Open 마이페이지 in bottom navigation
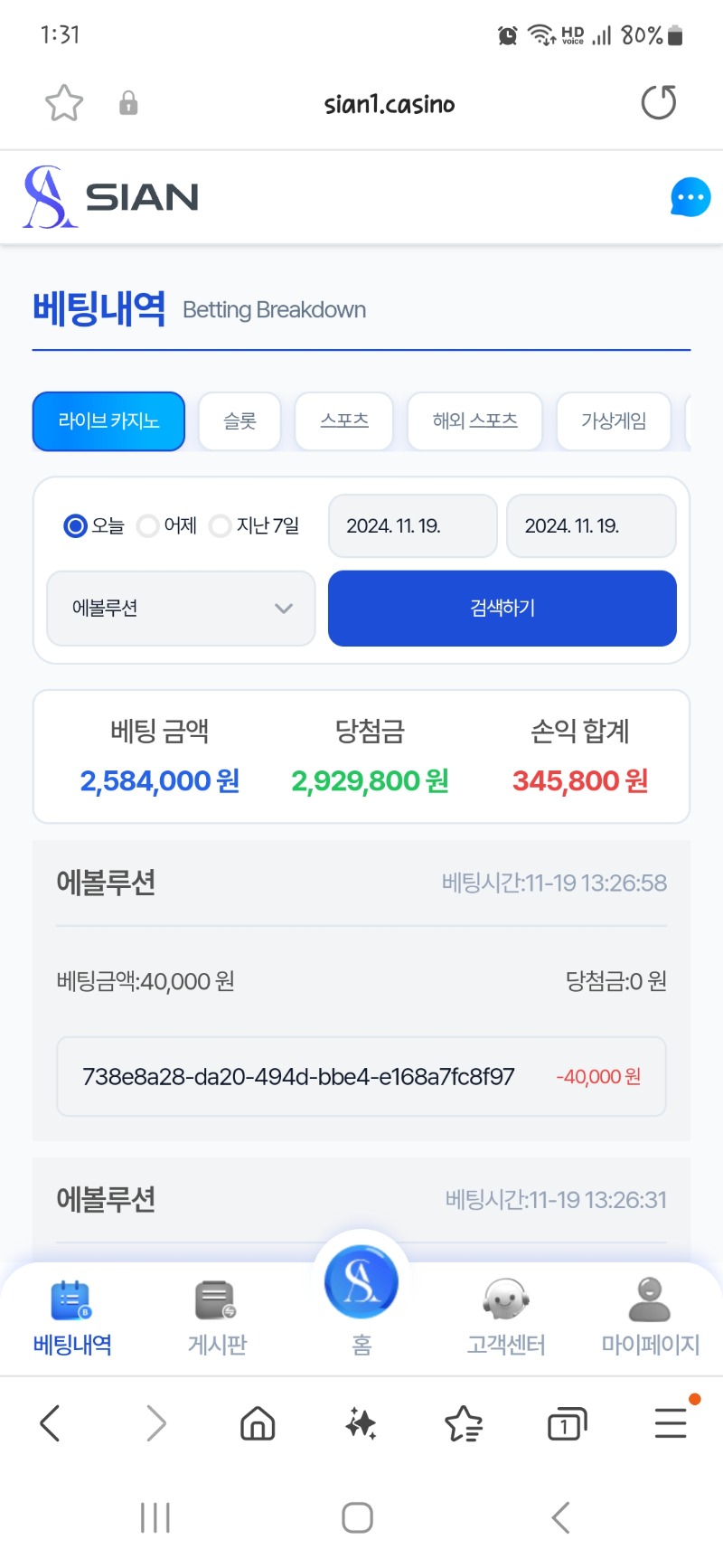 click(651, 1318)
